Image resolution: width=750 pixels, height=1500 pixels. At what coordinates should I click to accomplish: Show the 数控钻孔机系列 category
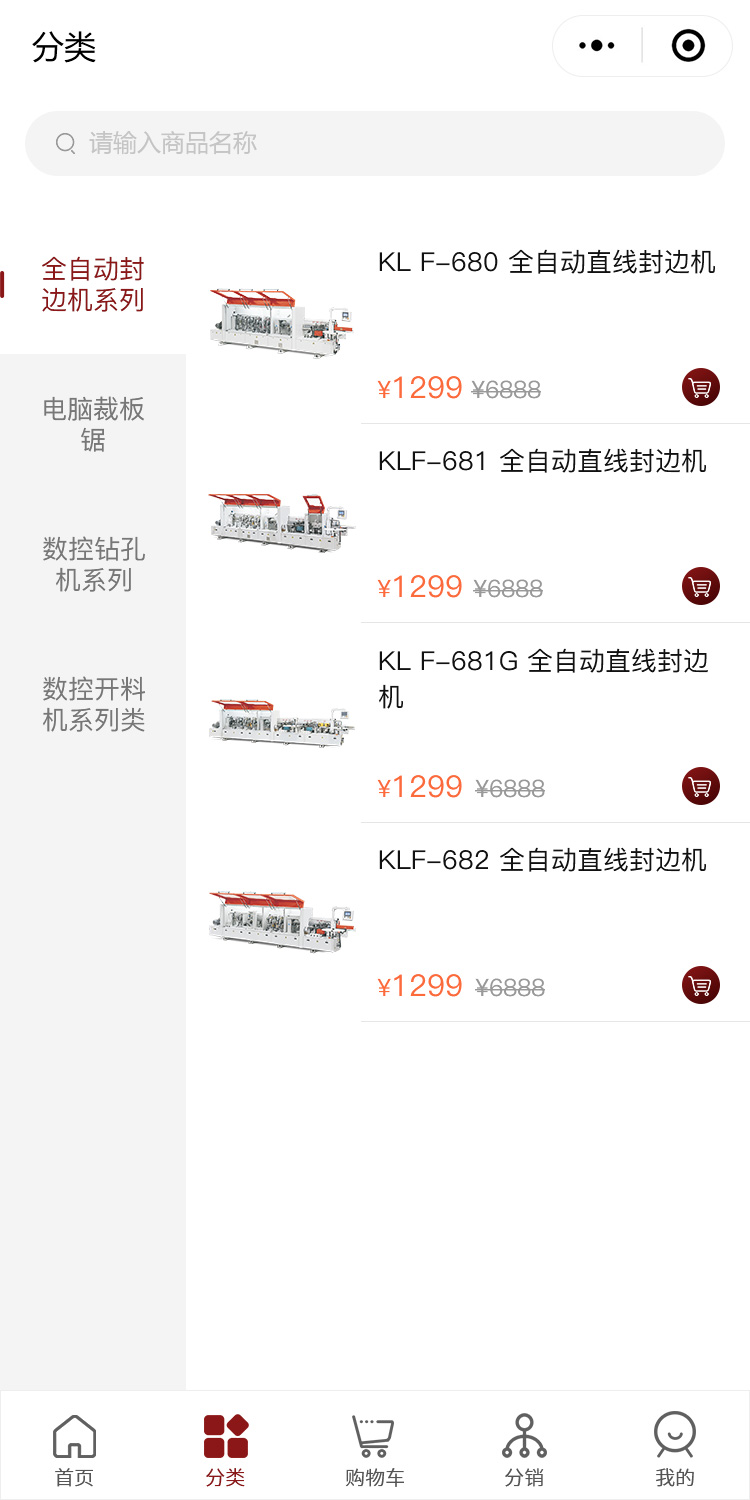[93, 564]
